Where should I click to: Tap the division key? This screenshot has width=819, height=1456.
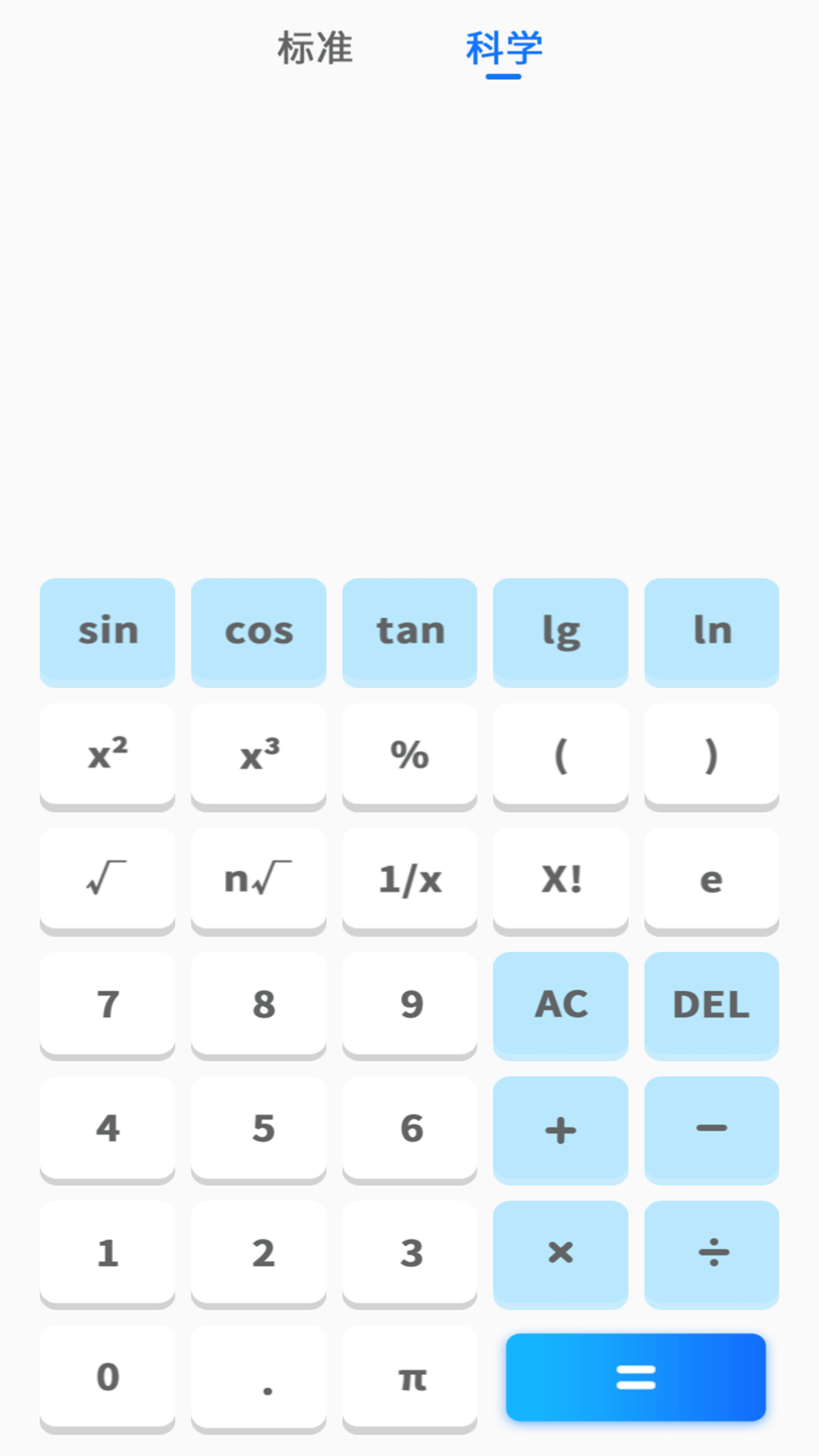pyautogui.click(x=711, y=1252)
